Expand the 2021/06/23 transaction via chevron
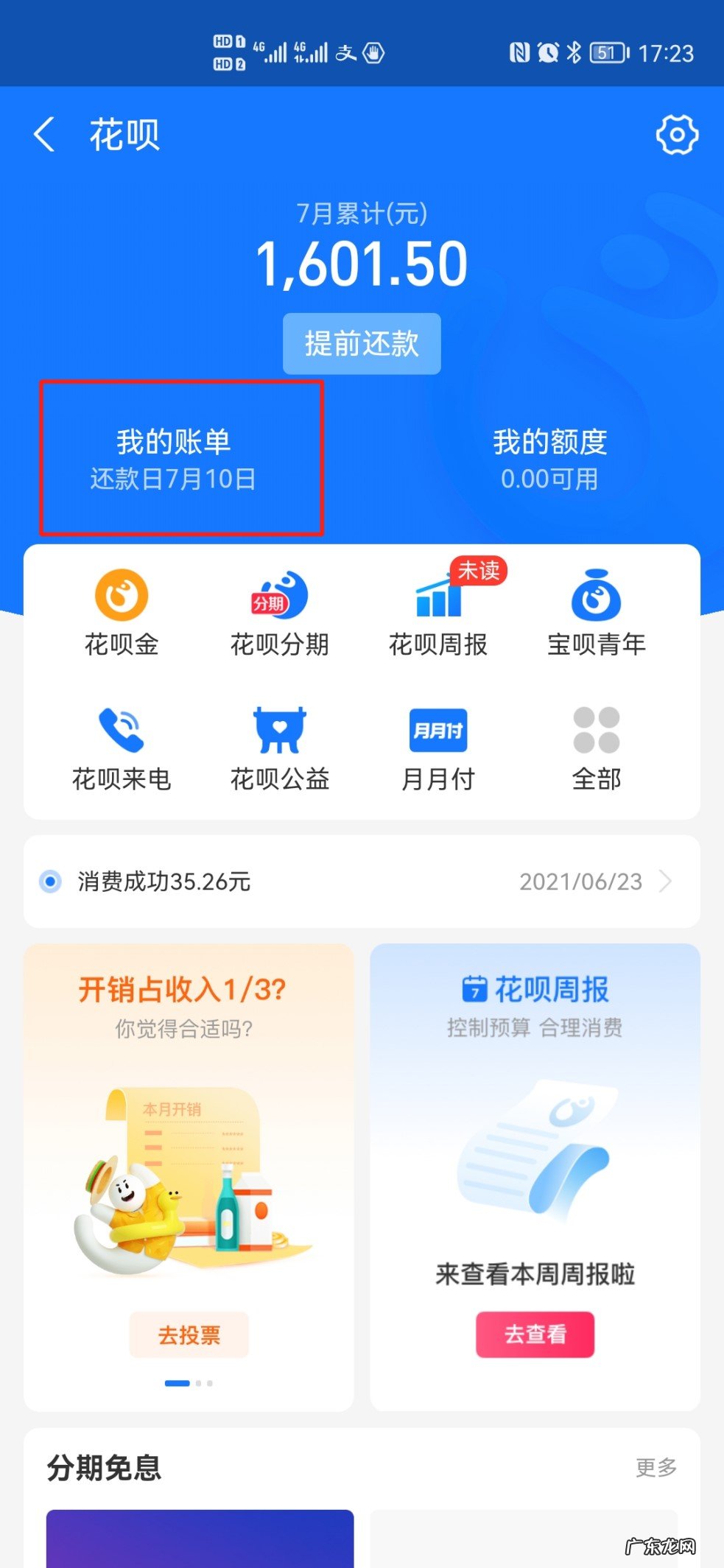724x1568 pixels. pyautogui.click(x=667, y=882)
